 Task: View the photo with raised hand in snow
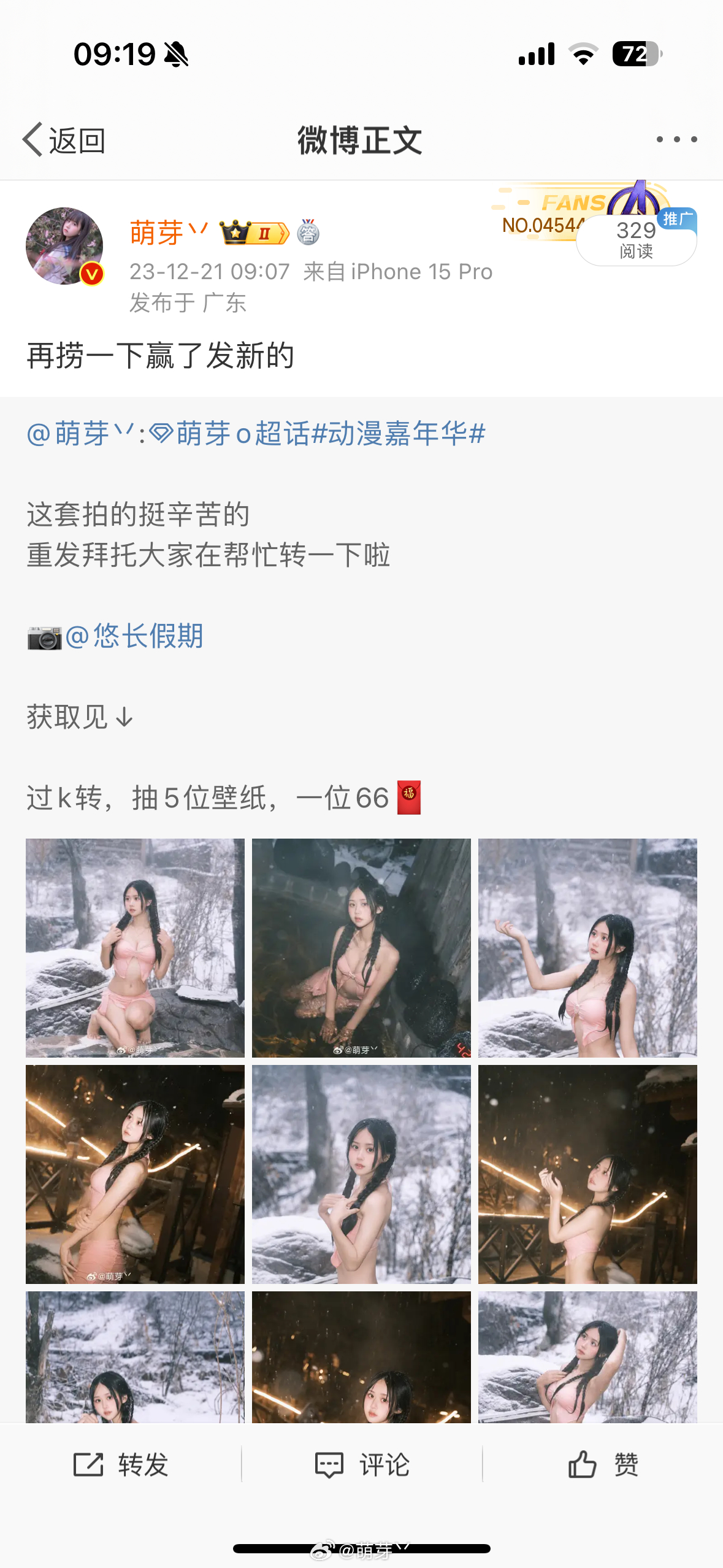587,948
